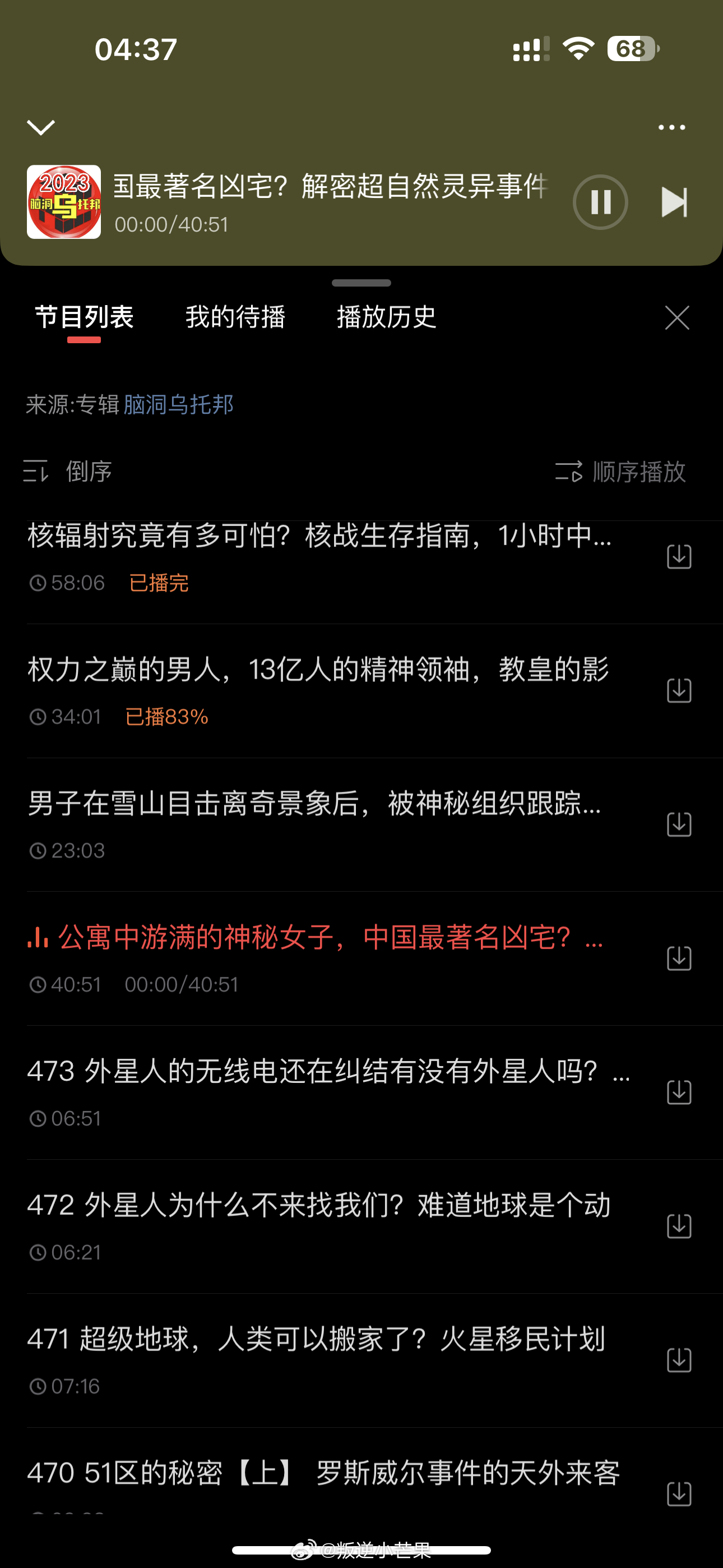Skip to the next episode
The height and width of the screenshot is (1568, 723).
[x=674, y=202]
